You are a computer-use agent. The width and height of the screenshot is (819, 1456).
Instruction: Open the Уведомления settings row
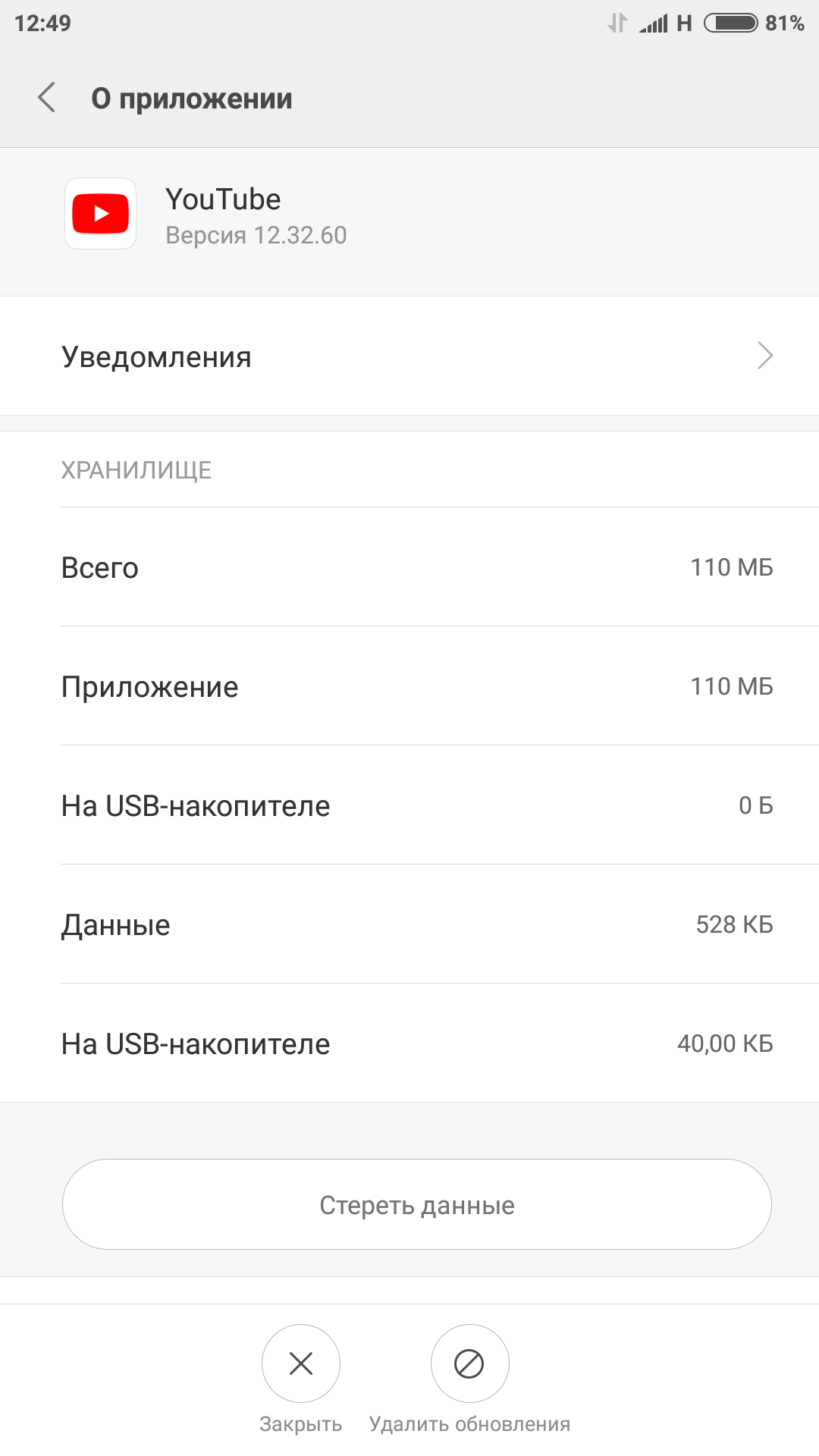pyautogui.click(x=409, y=356)
